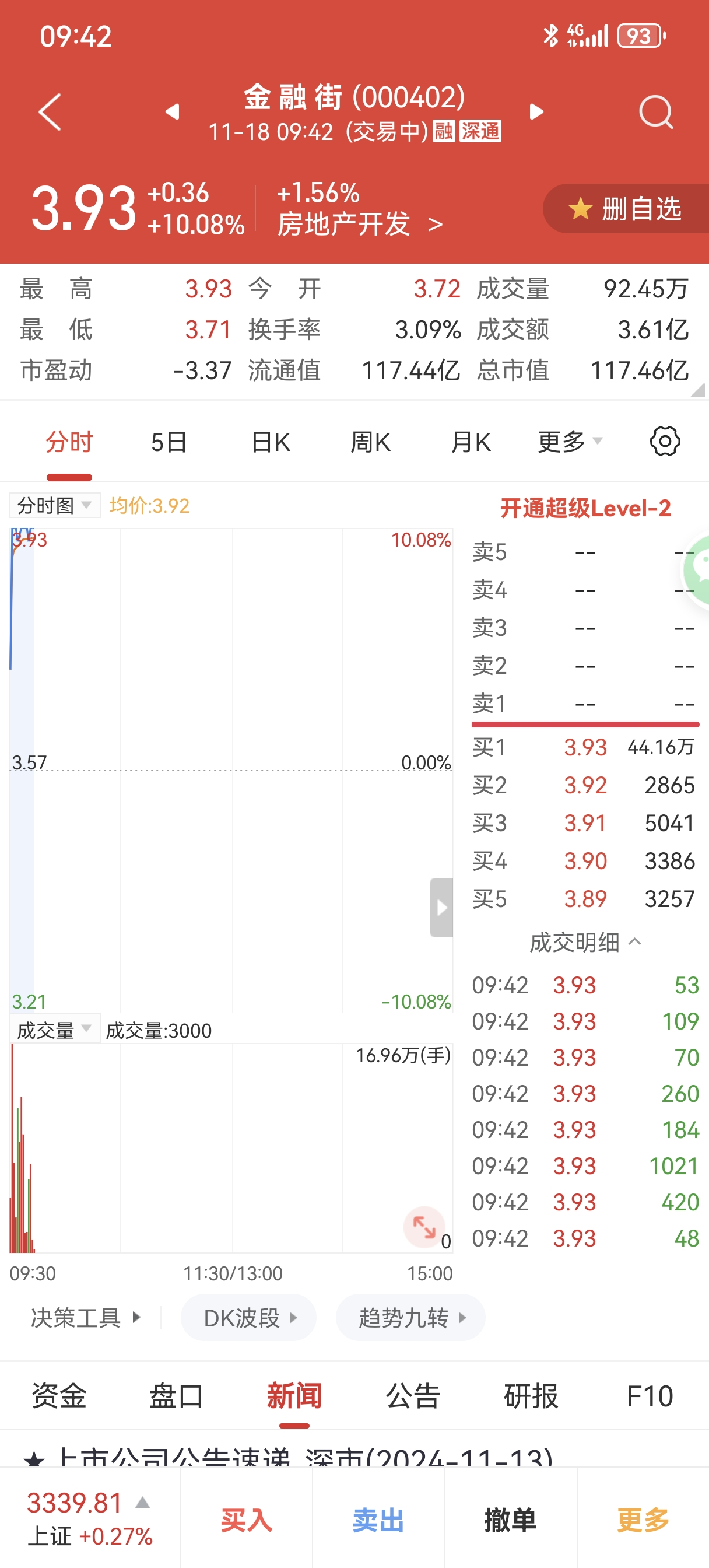Switch to the 5日 chart tab
Viewport: 709px width, 1568px height.
point(169,442)
